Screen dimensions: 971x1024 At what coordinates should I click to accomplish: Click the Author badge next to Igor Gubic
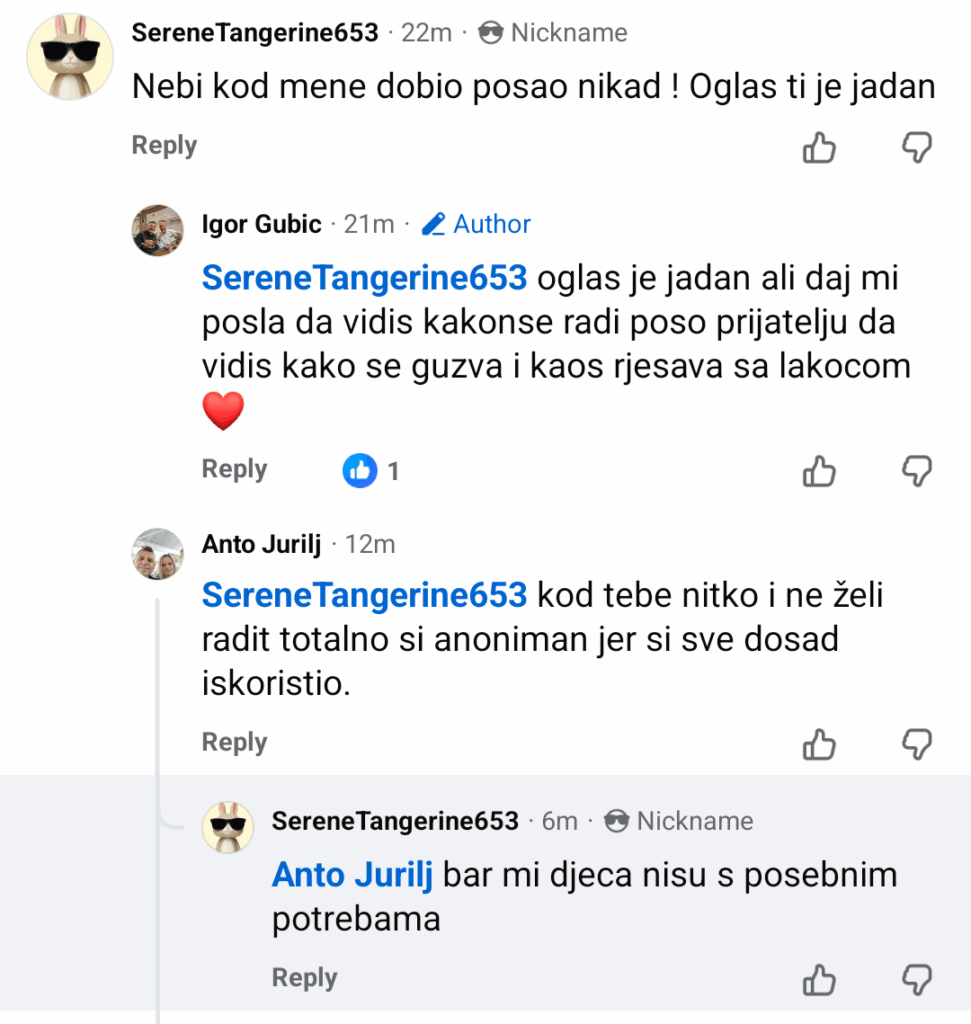pyautogui.click(x=476, y=224)
